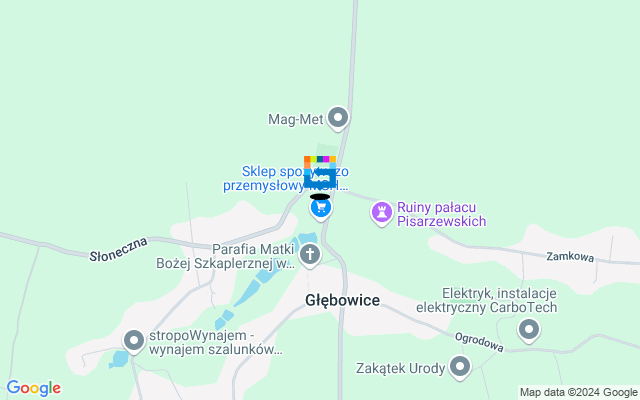Image resolution: width=640 pixels, height=400 pixels.
Task: Tap the Google logo link
Action: click(33, 388)
